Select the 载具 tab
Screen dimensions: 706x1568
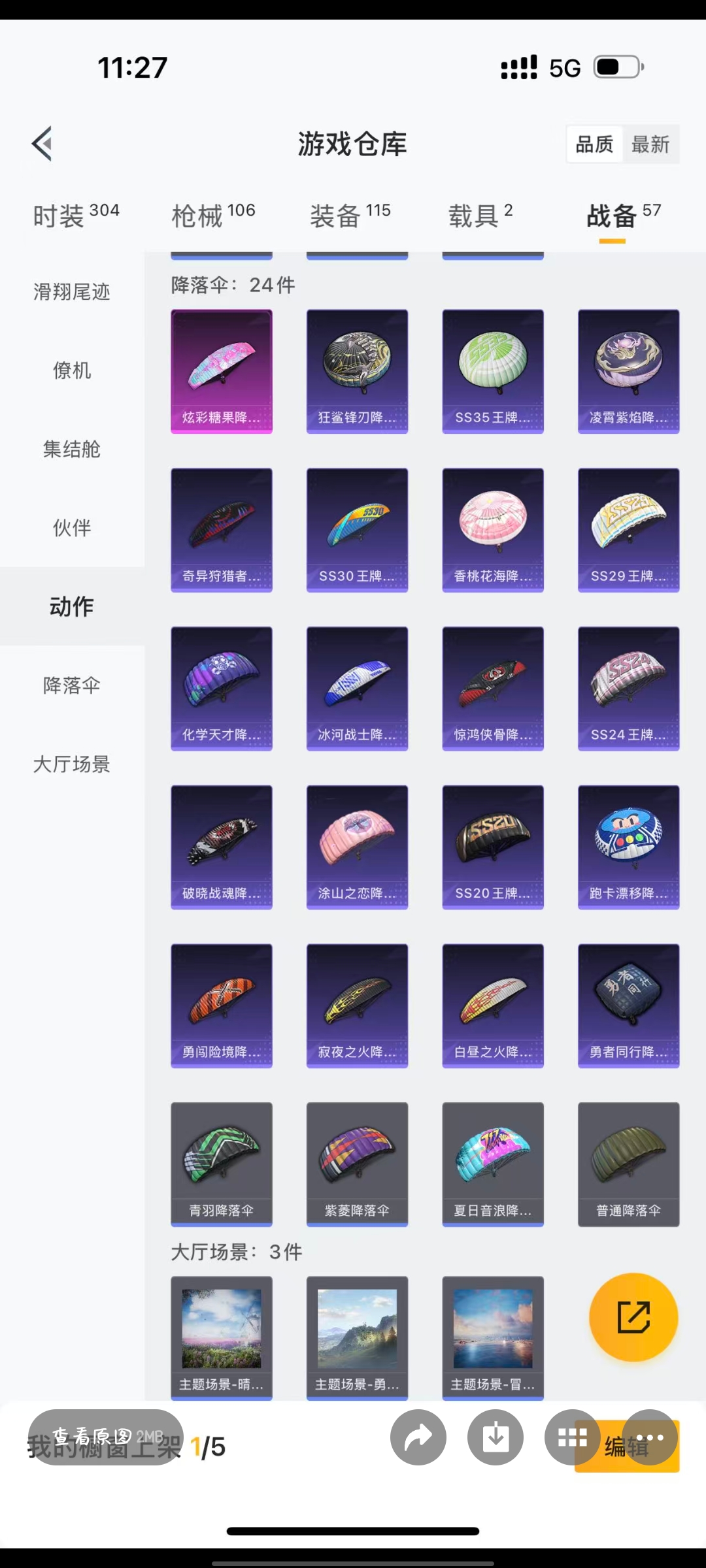coord(480,215)
